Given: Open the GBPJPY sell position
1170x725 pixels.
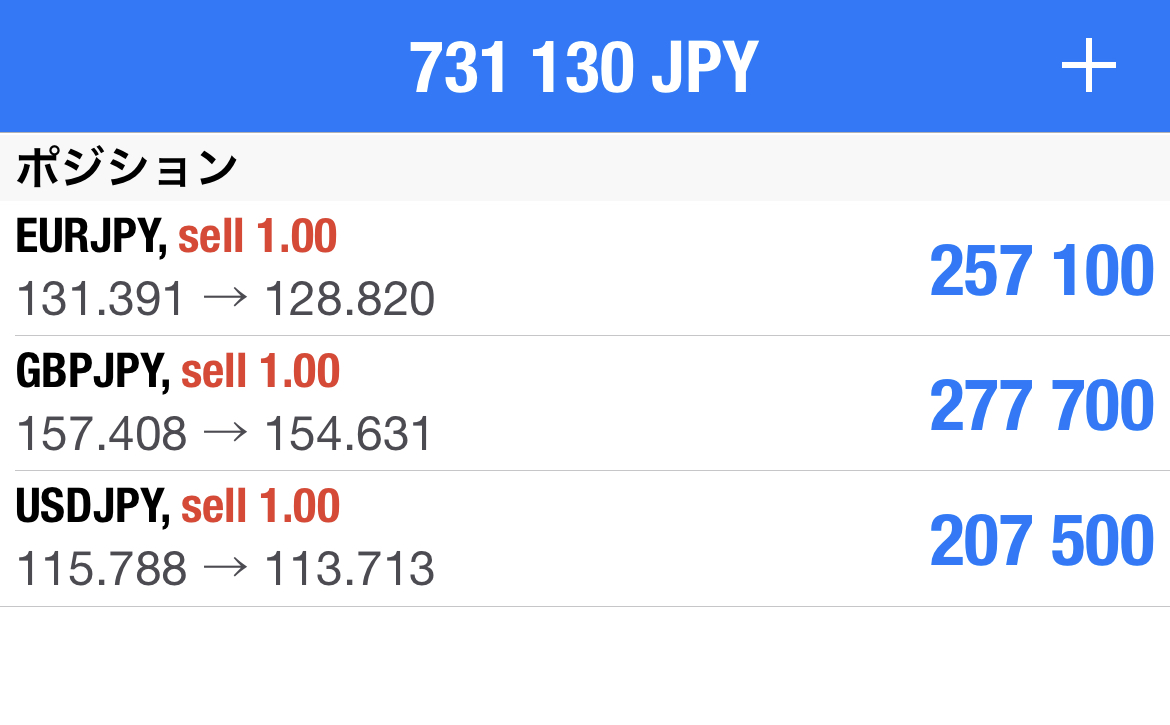Looking at the screenshot, I should [x=585, y=403].
